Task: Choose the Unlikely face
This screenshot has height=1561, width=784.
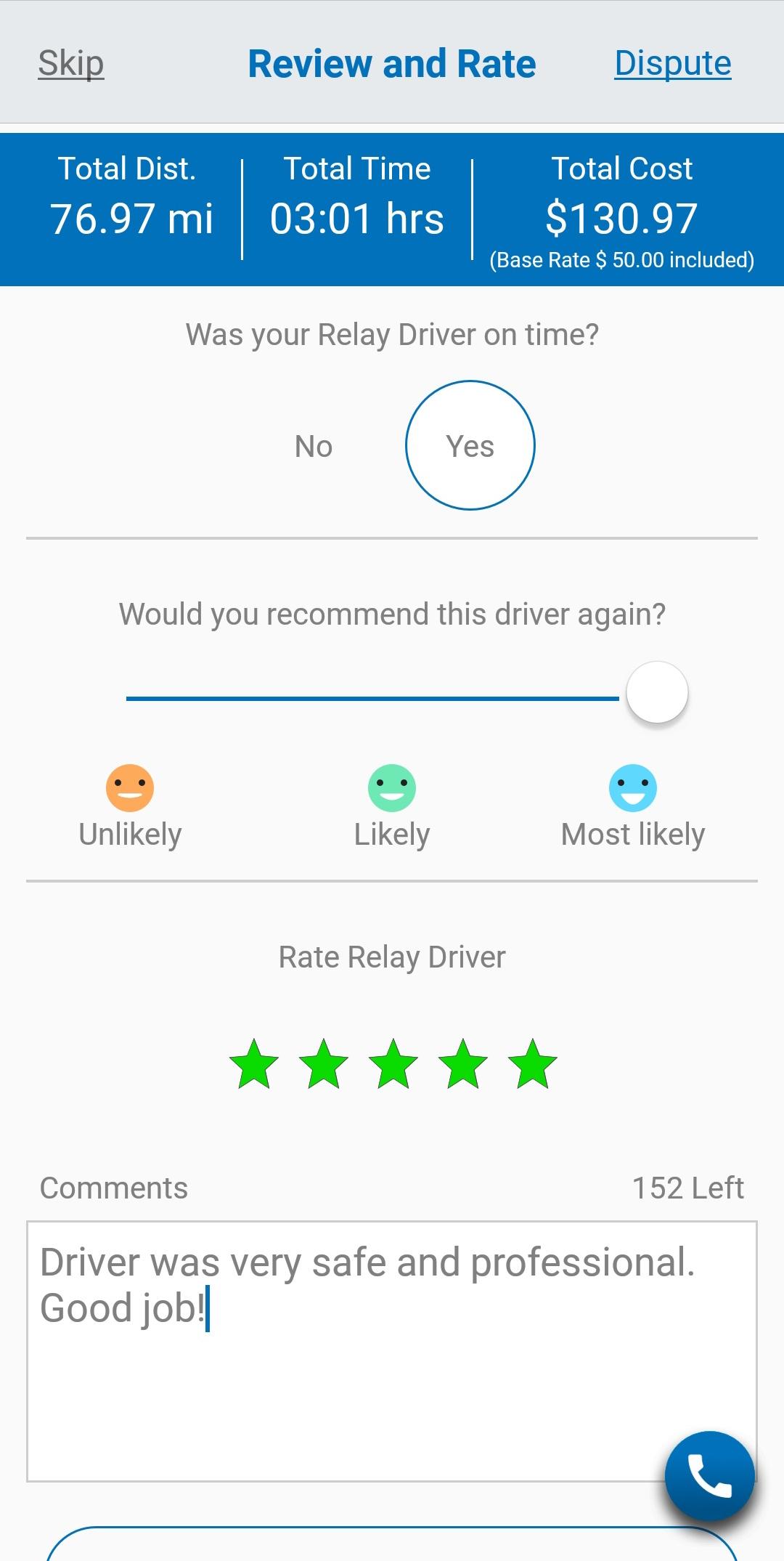Action: pos(130,788)
